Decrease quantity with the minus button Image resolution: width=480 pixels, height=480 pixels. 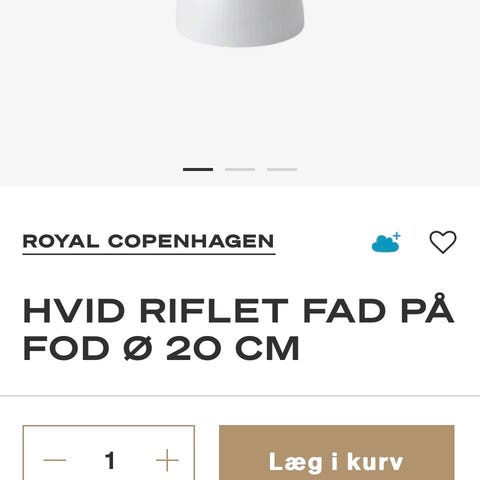(55, 460)
